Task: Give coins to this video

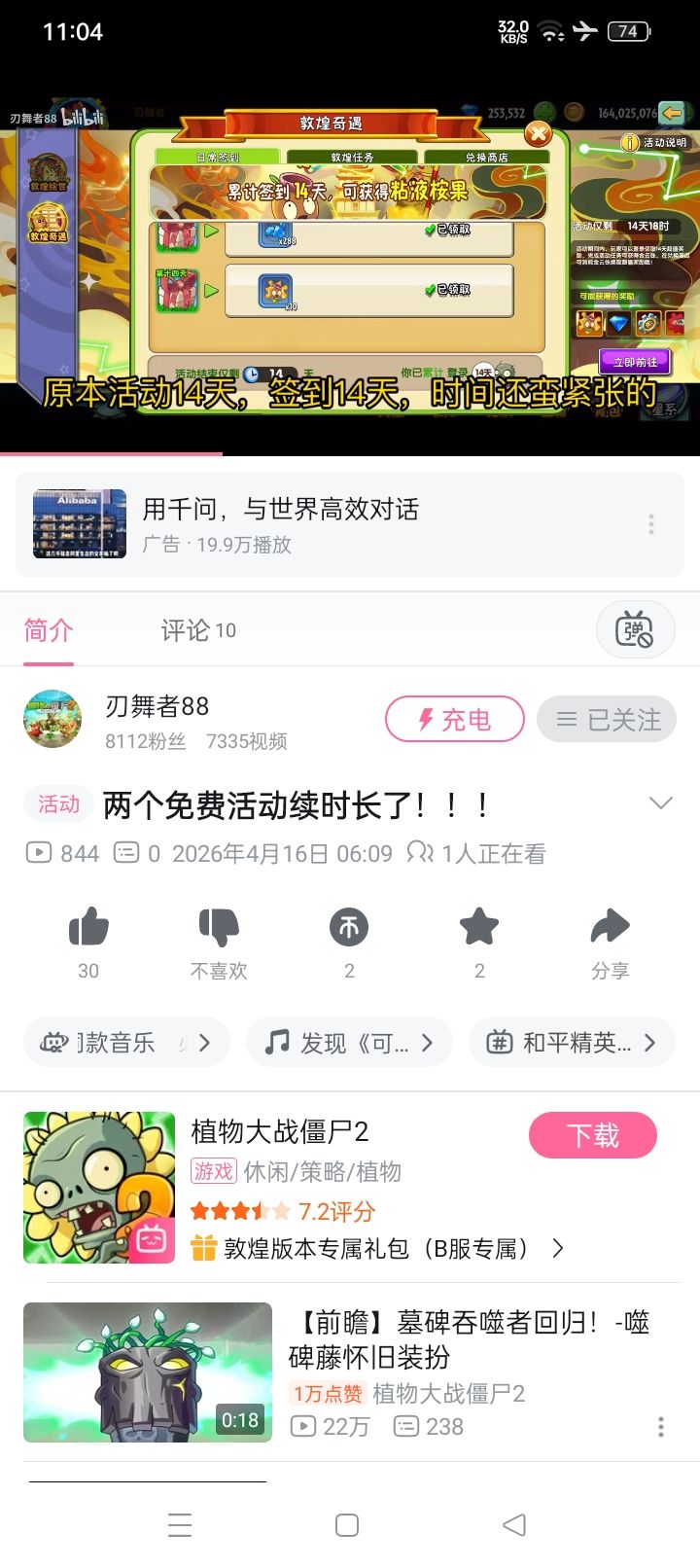Action: click(349, 928)
